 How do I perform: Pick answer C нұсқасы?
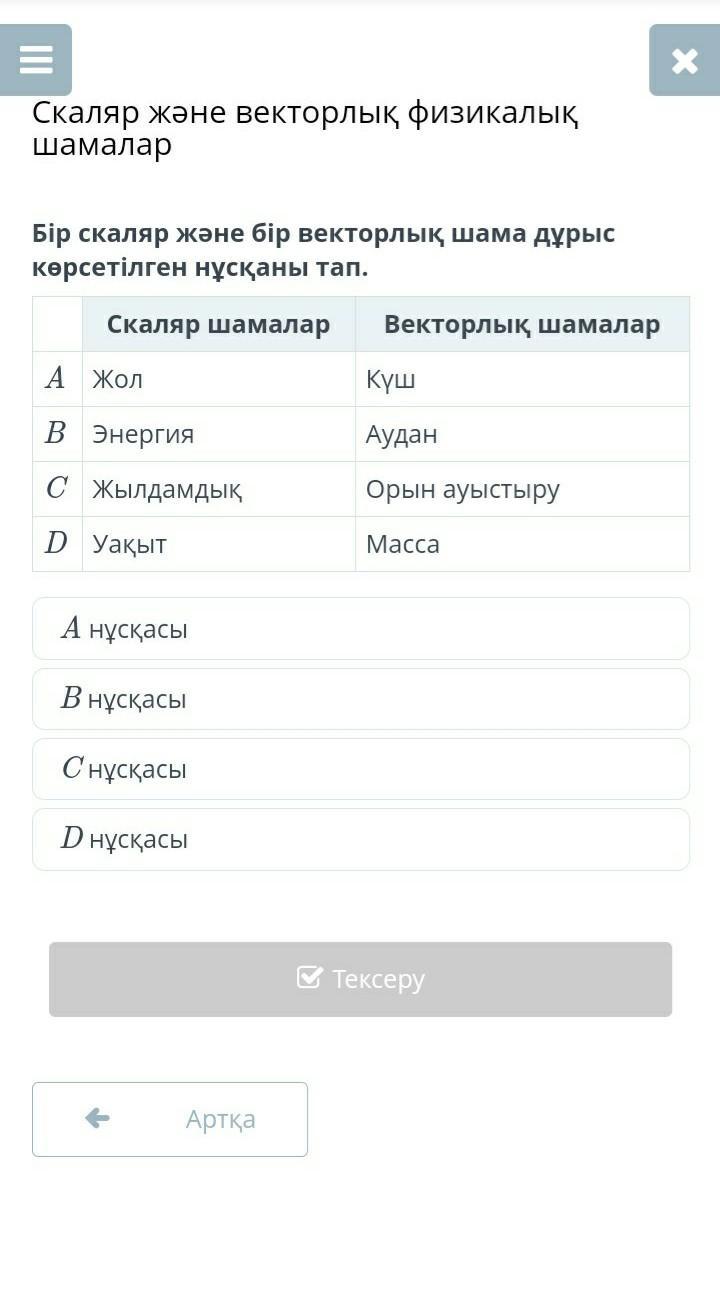click(x=361, y=769)
